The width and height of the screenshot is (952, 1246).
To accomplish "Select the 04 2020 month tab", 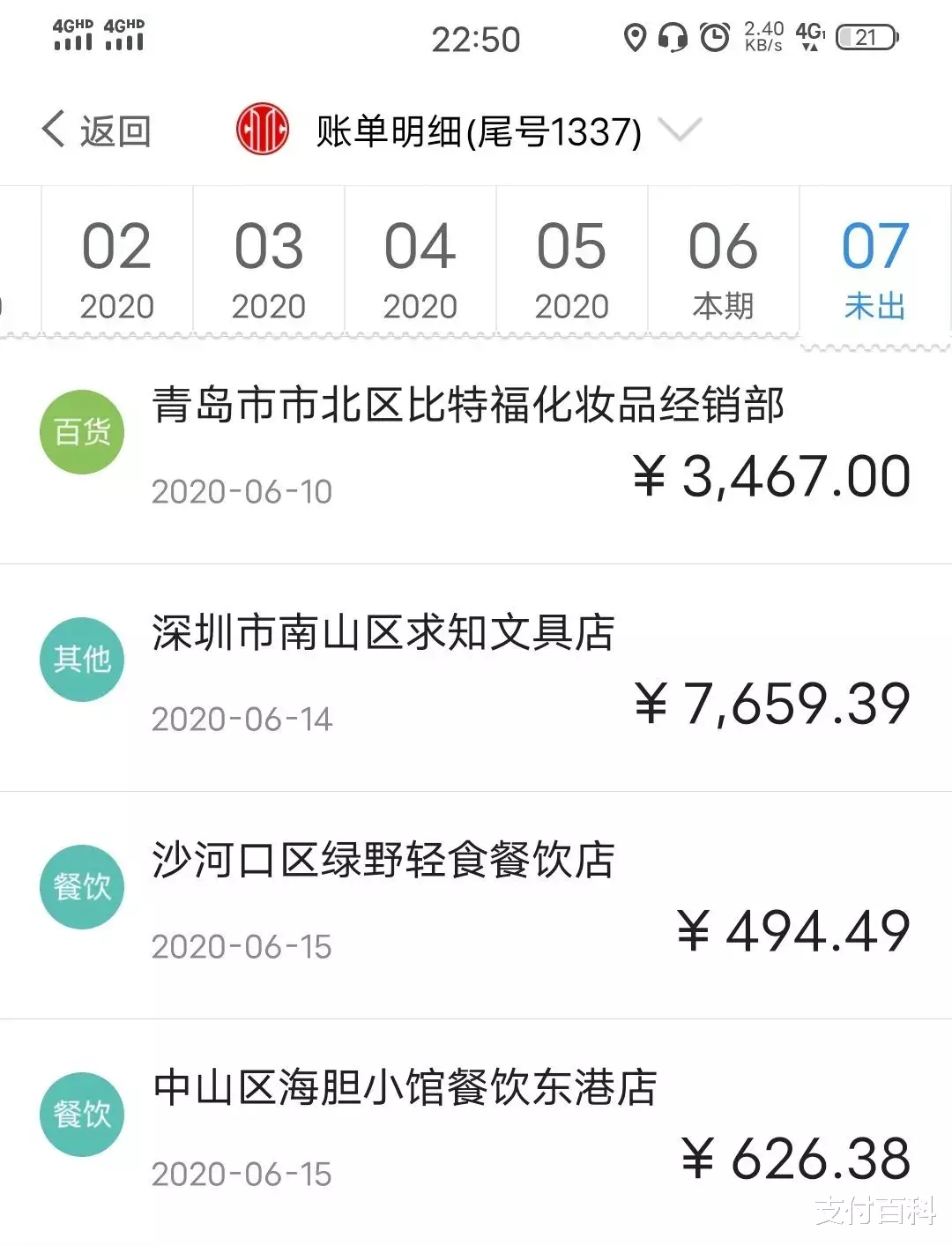I will 420,265.
